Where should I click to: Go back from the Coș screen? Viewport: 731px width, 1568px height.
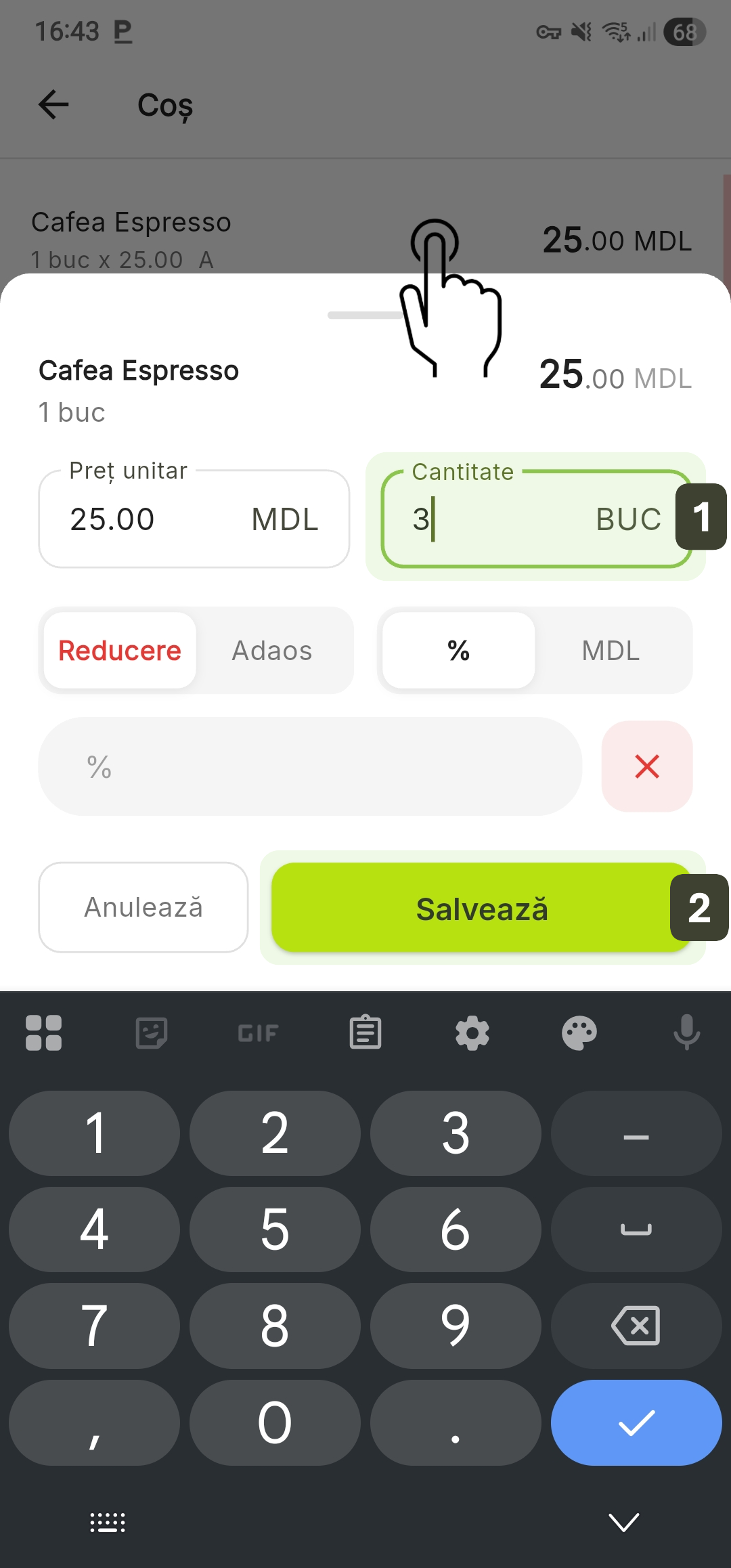(x=53, y=105)
